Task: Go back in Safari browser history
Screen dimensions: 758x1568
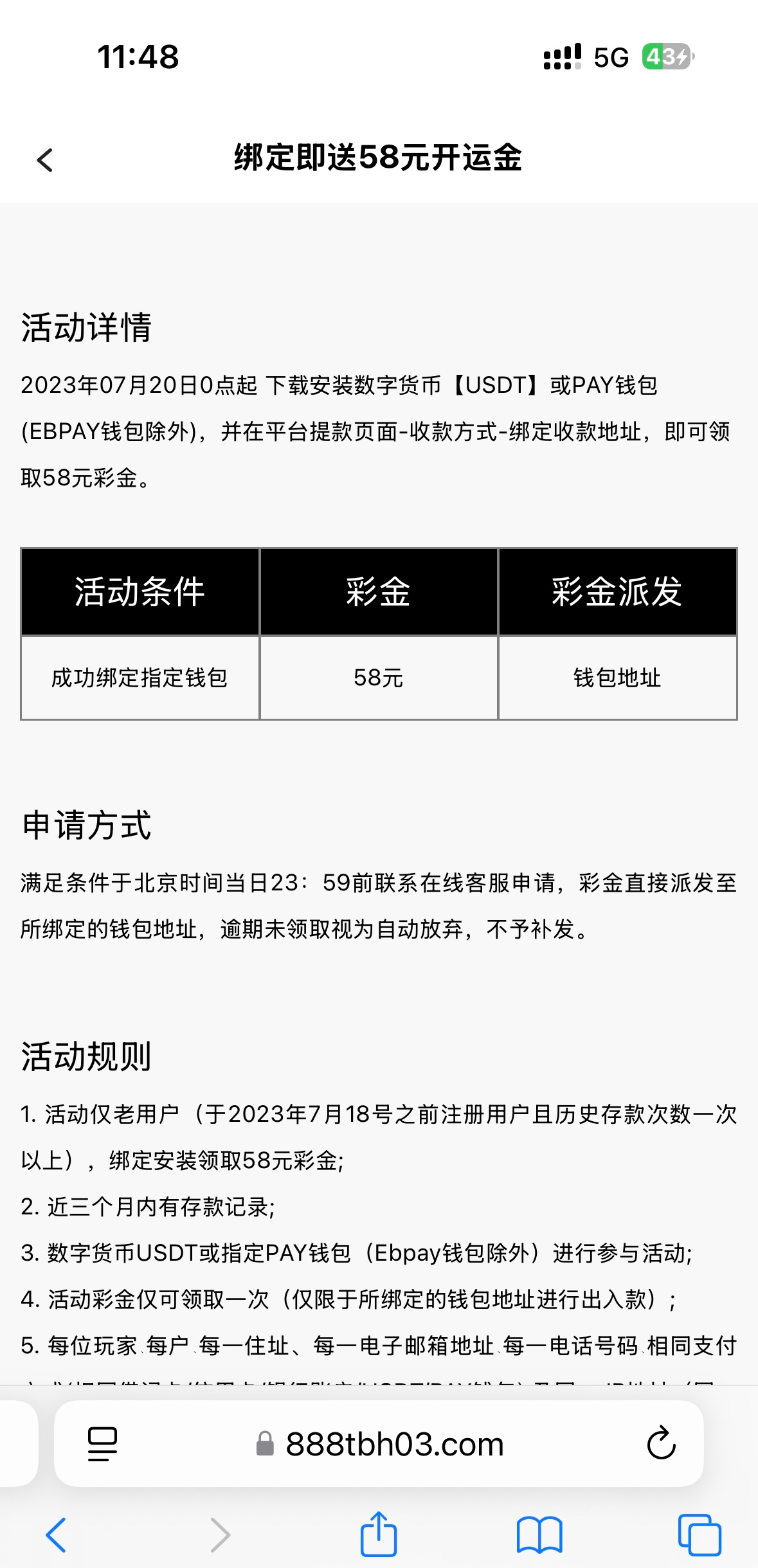Action: tap(57, 1535)
